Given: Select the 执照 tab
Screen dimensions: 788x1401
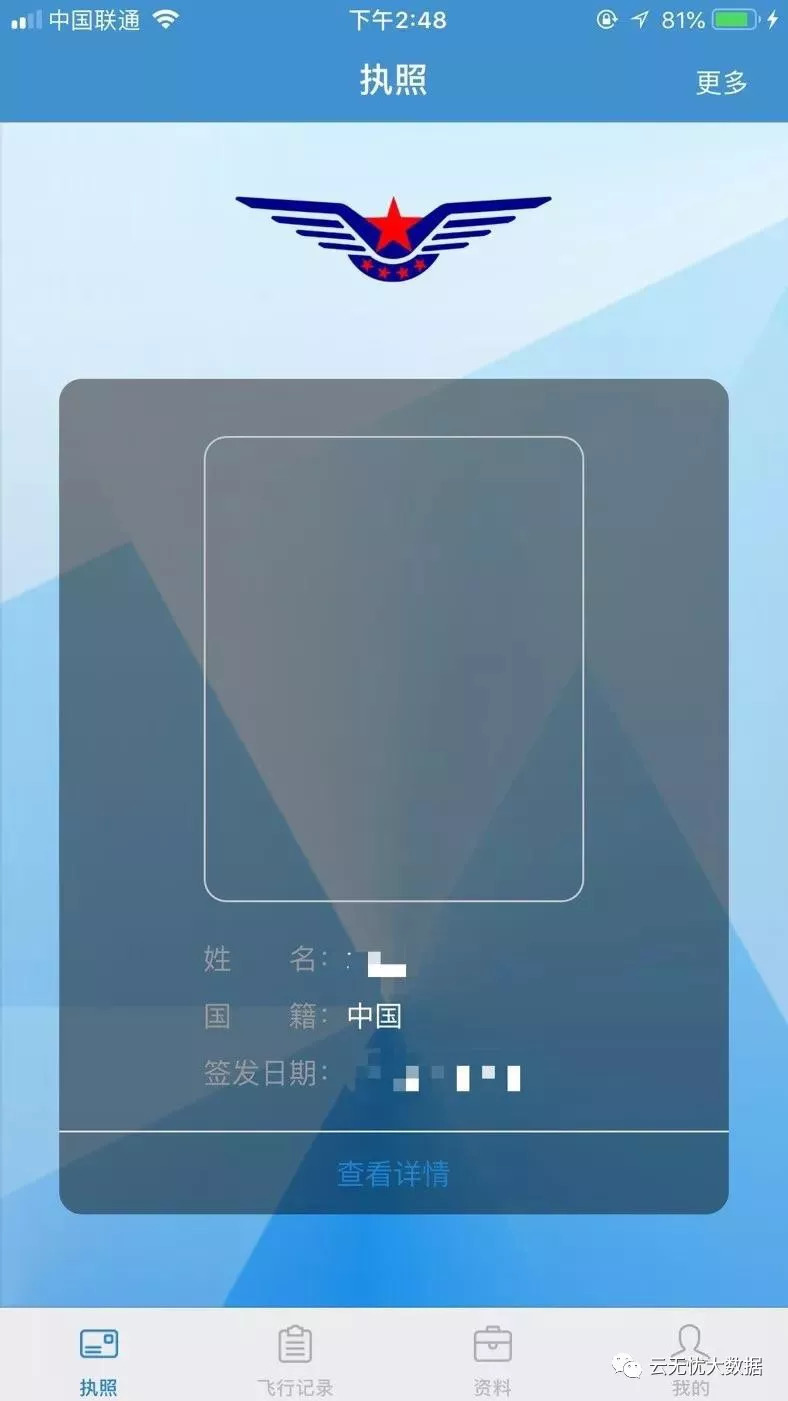Looking at the screenshot, I should [98, 1359].
